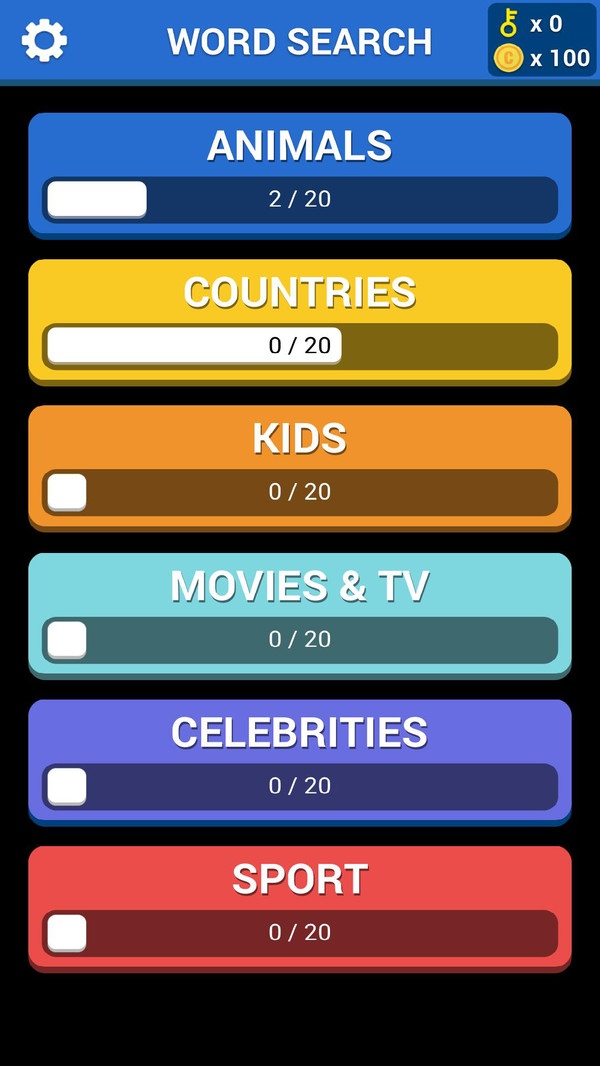The height and width of the screenshot is (1066, 600).
Task: Select the Countries word search category
Action: 300,319
